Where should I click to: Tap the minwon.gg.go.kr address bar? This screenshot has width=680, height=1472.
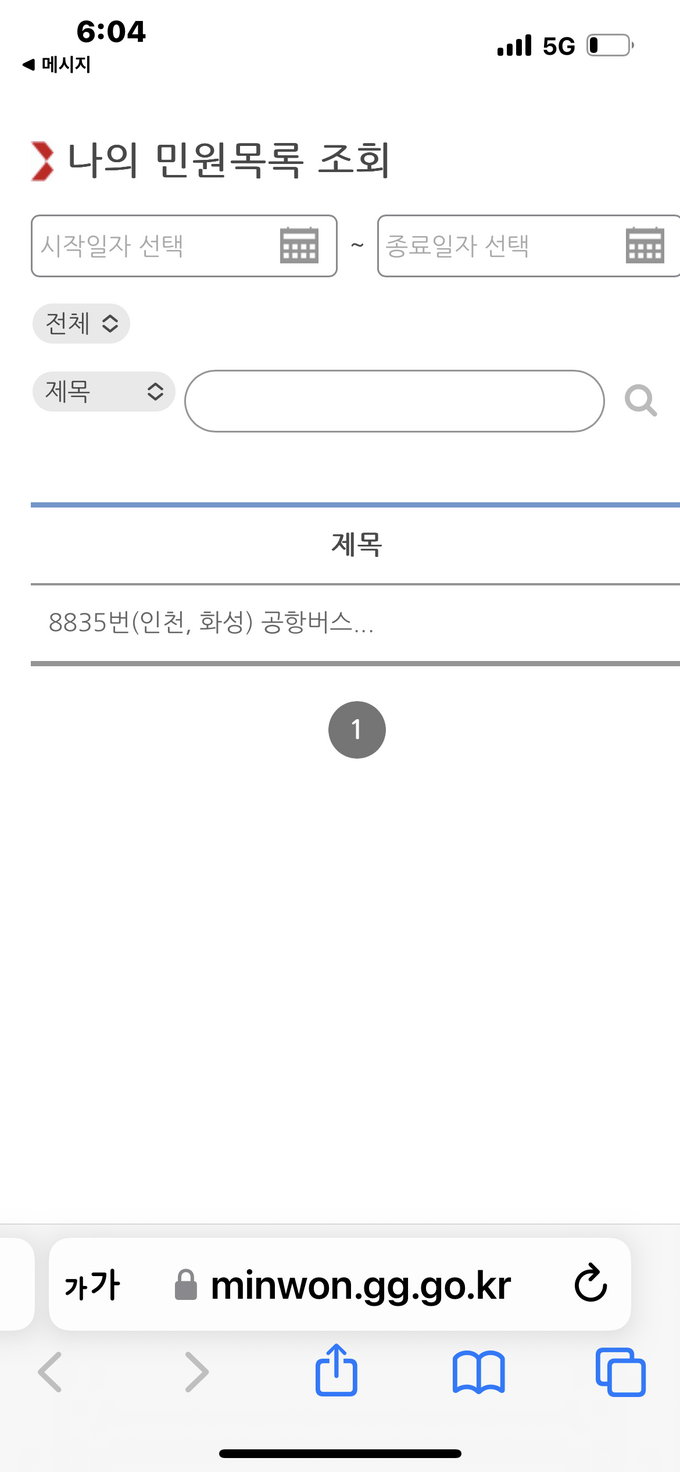pyautogui.click(x=340, y=1284)
